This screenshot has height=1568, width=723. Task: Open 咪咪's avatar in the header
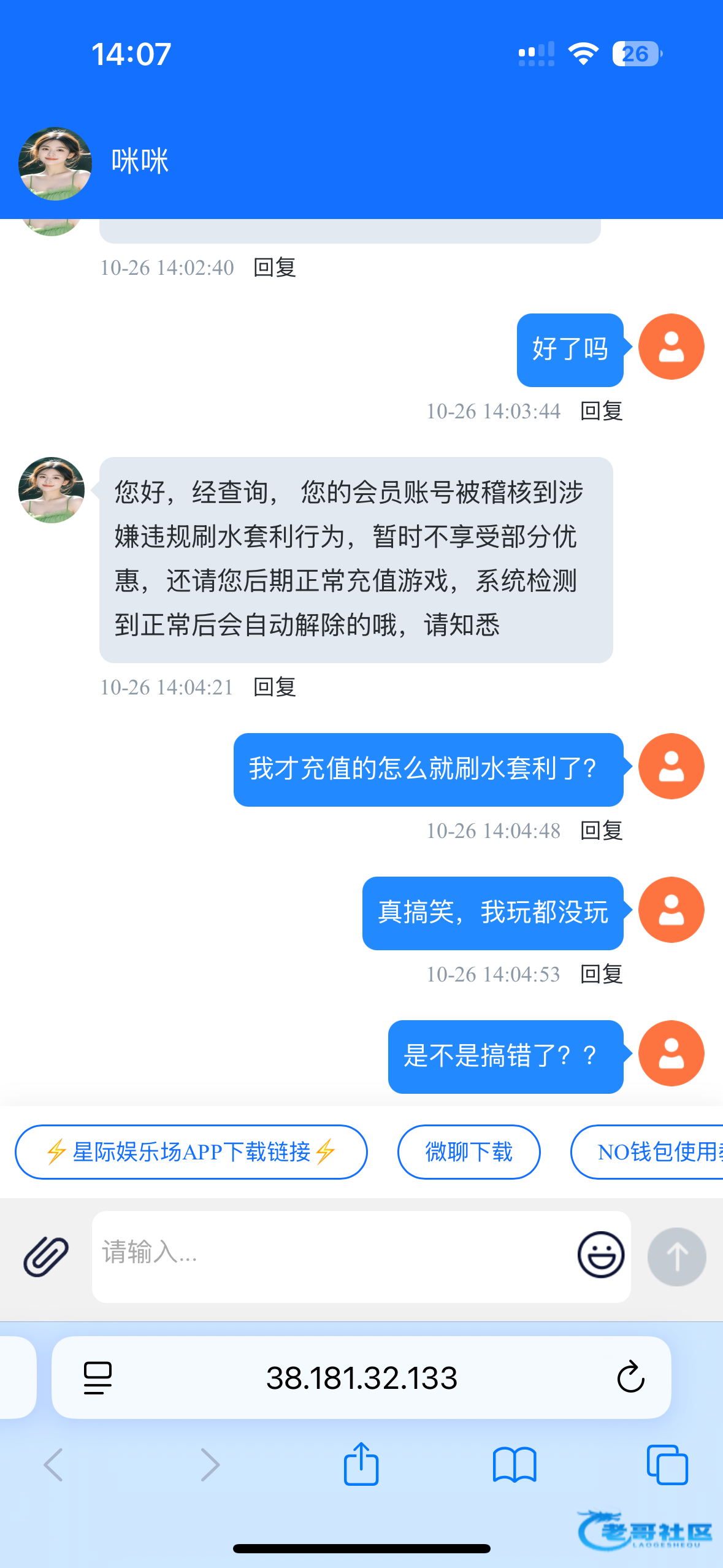pos(55,163)
